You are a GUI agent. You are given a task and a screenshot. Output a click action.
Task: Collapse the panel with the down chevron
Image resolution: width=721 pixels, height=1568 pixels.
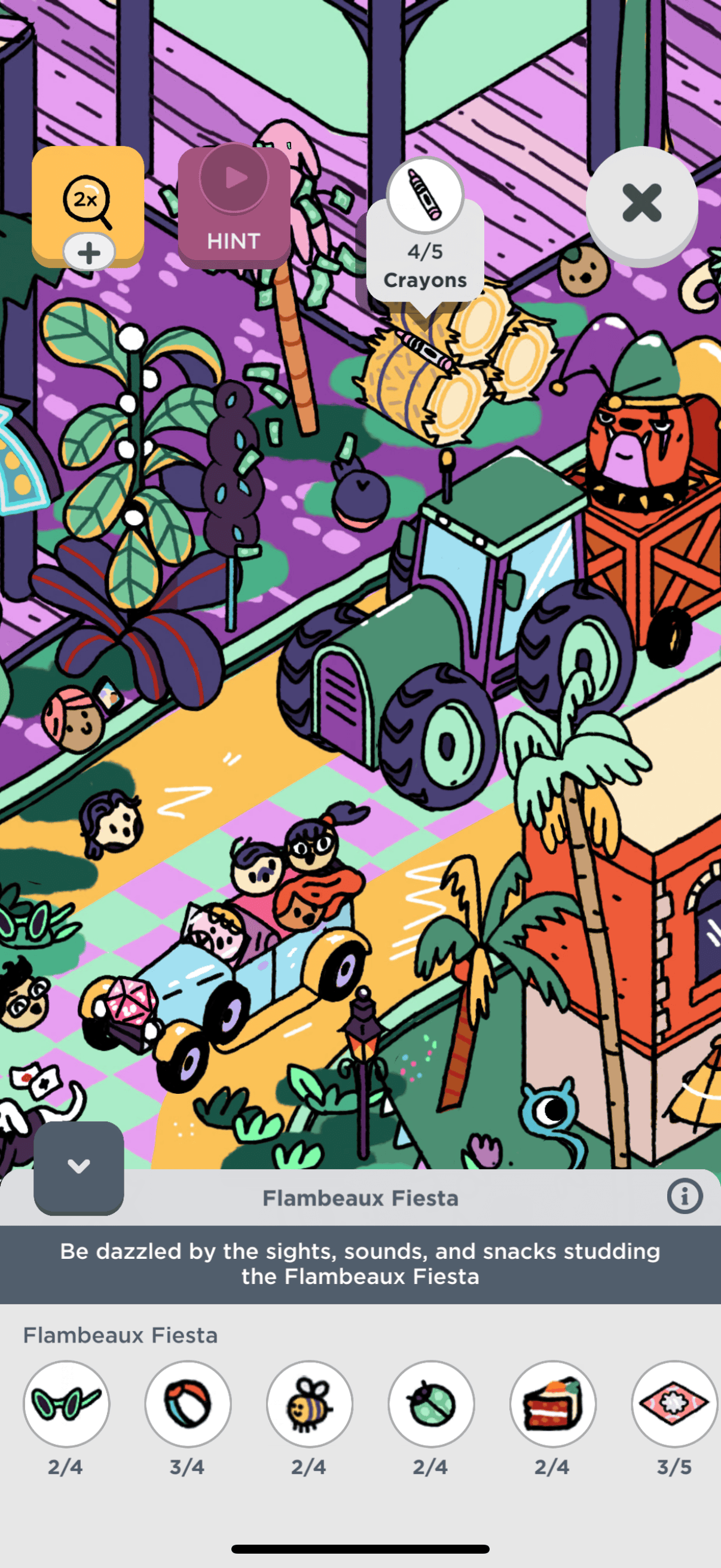[x=78, y=1166]
